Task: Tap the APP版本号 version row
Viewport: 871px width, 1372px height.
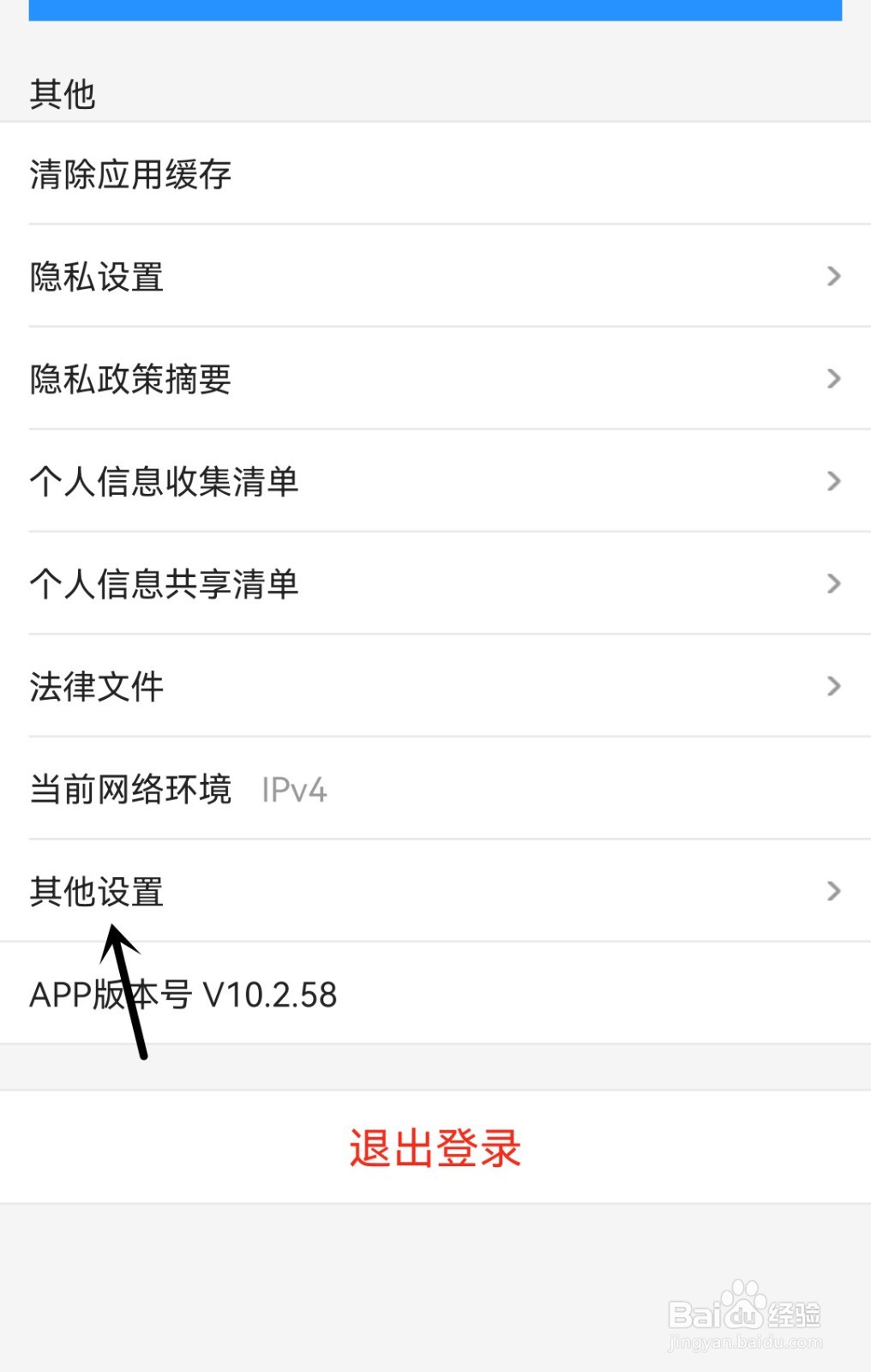Action: pos(183,995)
